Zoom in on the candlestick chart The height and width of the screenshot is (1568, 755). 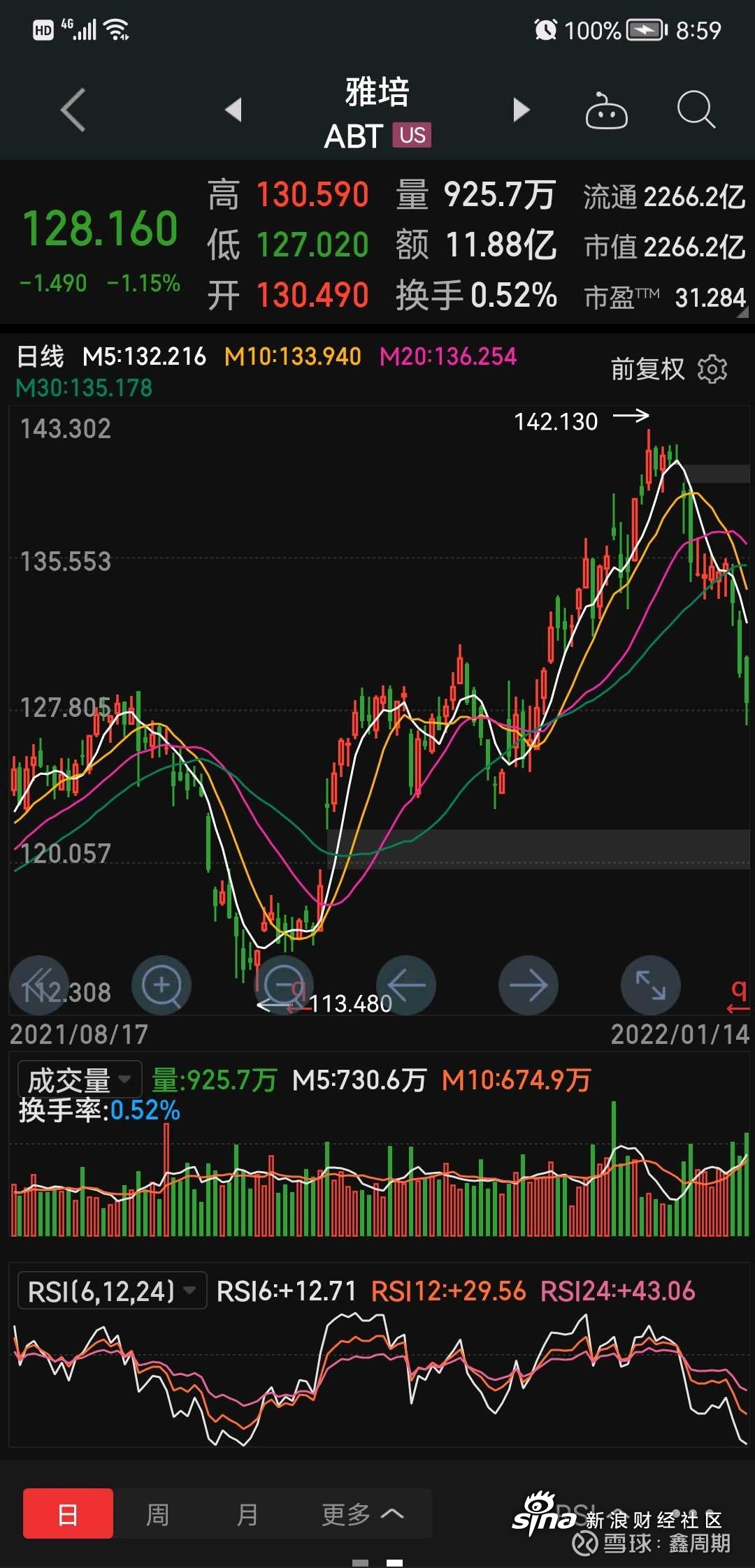pyautogui.click(x=161, y=985)
